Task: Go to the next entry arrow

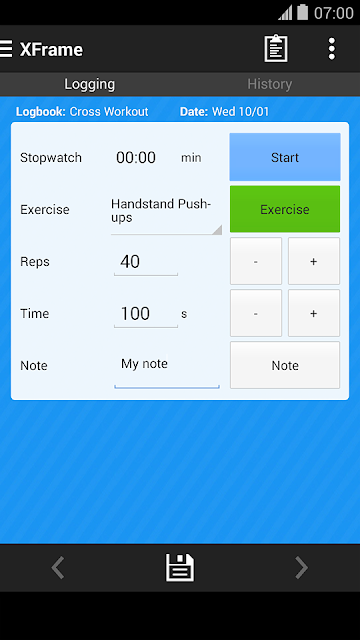Action: (302, 567)
